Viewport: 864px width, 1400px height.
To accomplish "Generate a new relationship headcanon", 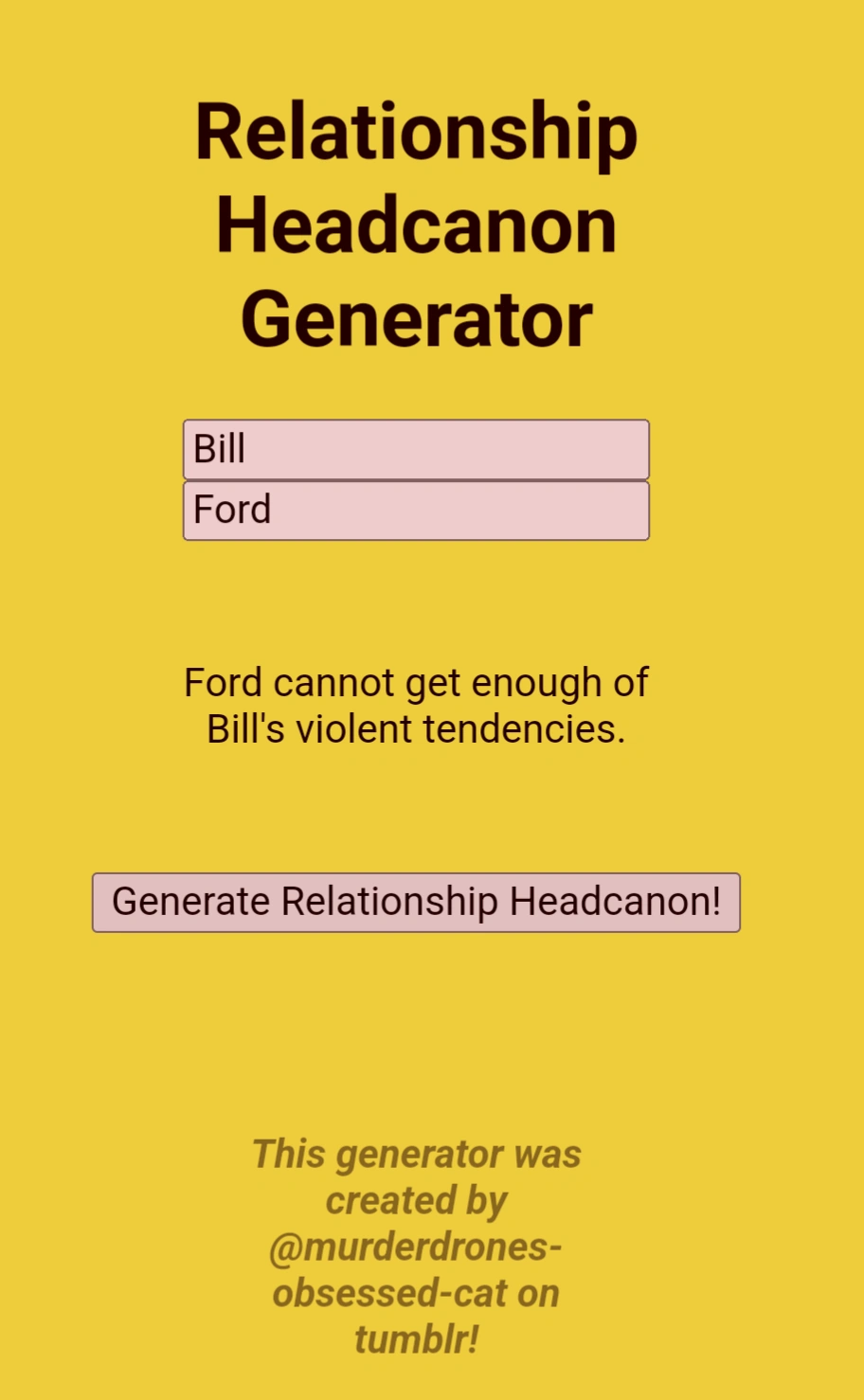I will click(x=416, y=902).
